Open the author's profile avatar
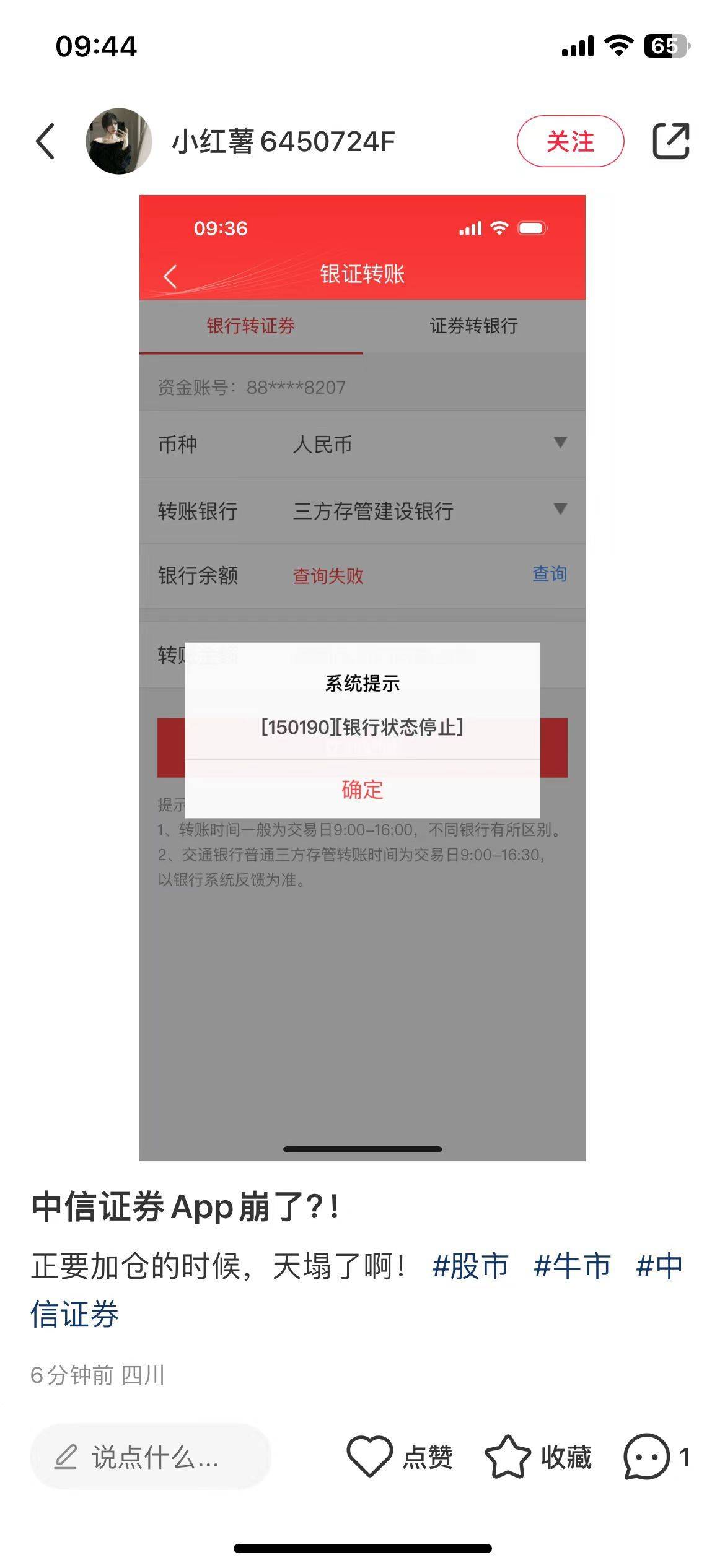The height and width of the screenshot is (1568, 725). point(118,141)
